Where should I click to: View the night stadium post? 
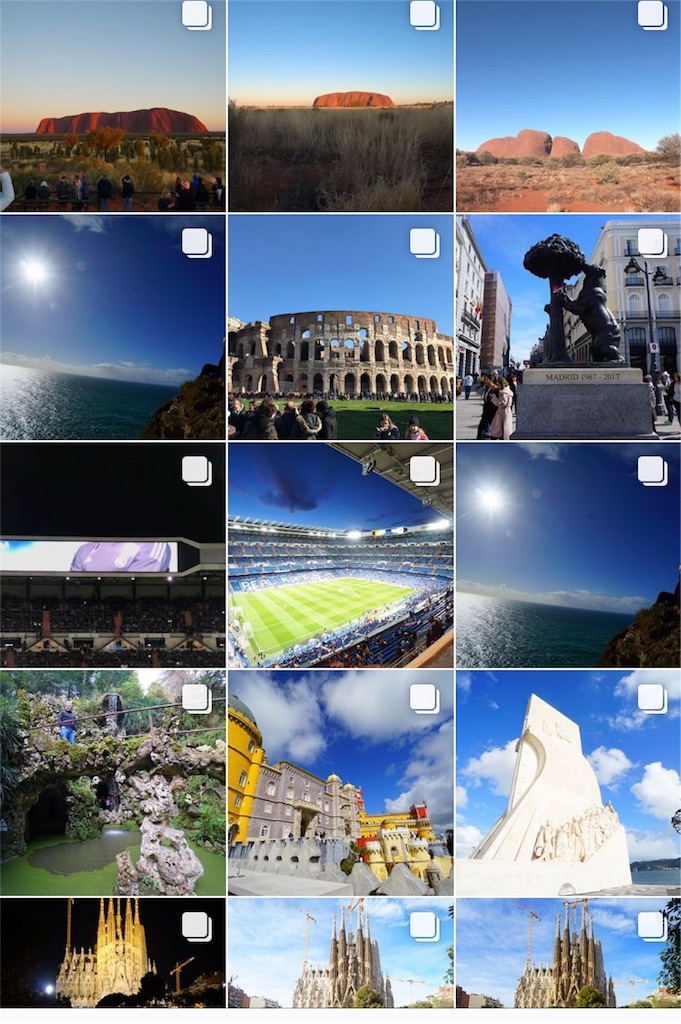tap(112, 555)
